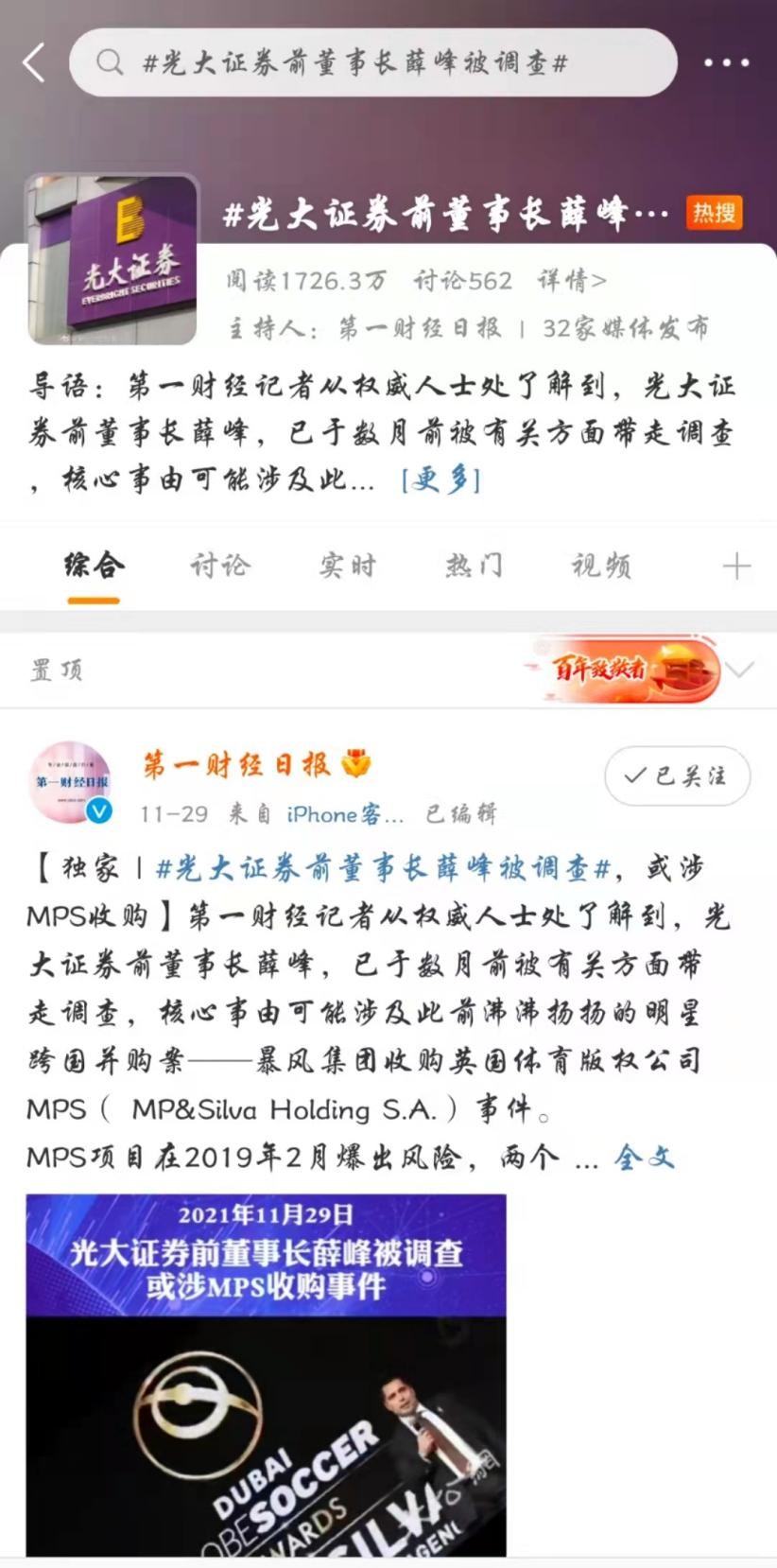Open the iPhone客户端 source link
The height and width of the screenshot is (1568, 777).
click(x=344, y=814)
